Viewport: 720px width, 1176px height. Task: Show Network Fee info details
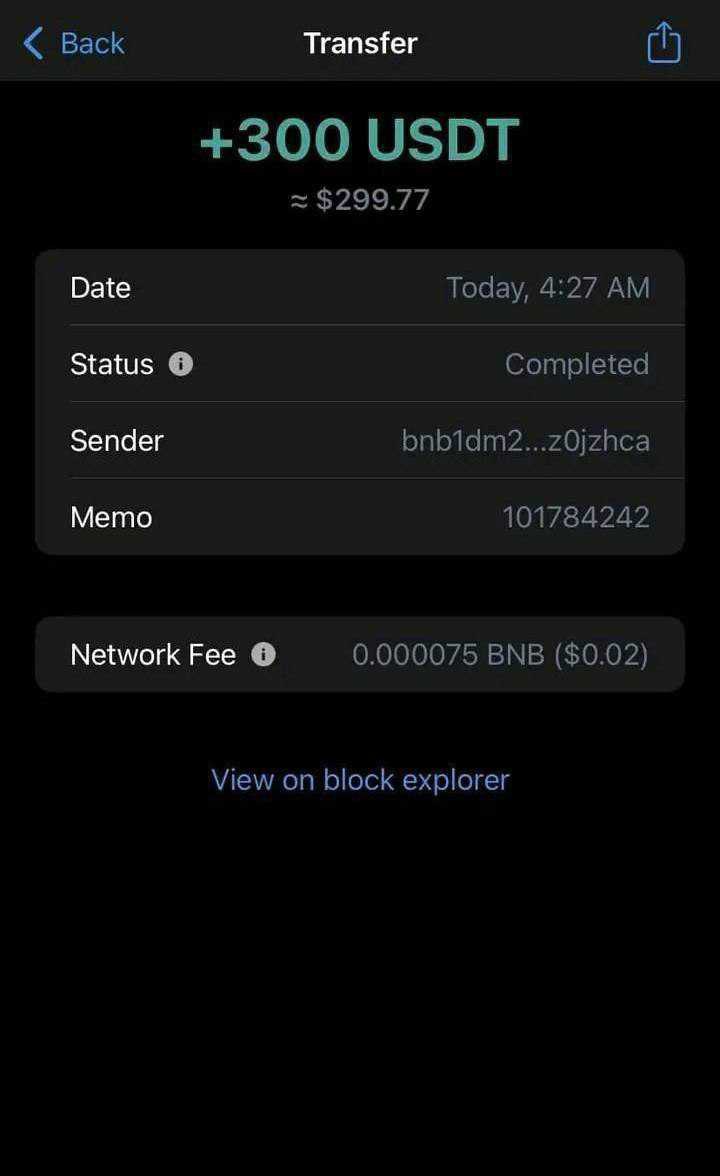(263, 655)
